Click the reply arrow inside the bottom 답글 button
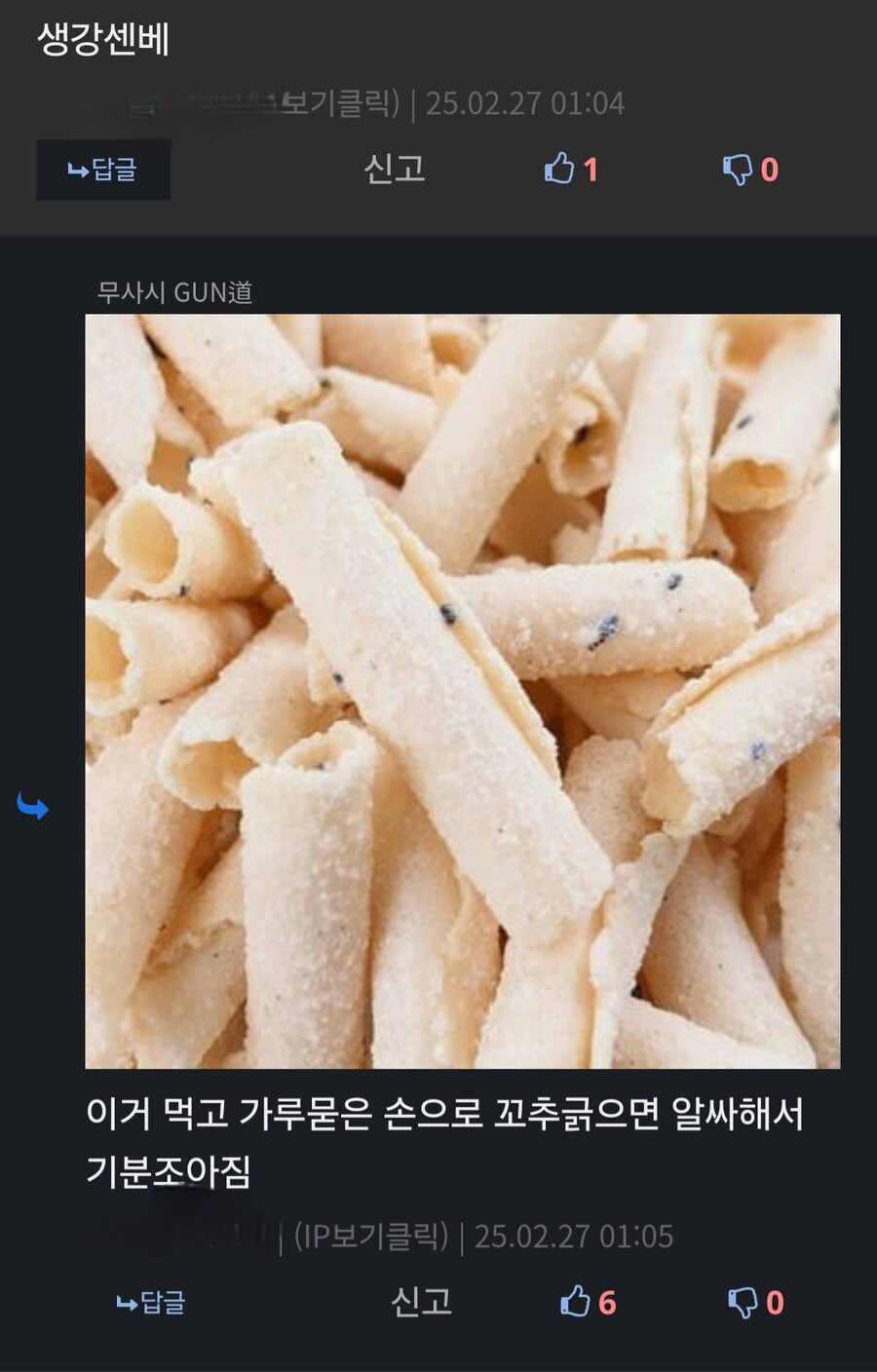The width and height of the screenshot is (877, 1372). coord(125,1302)
